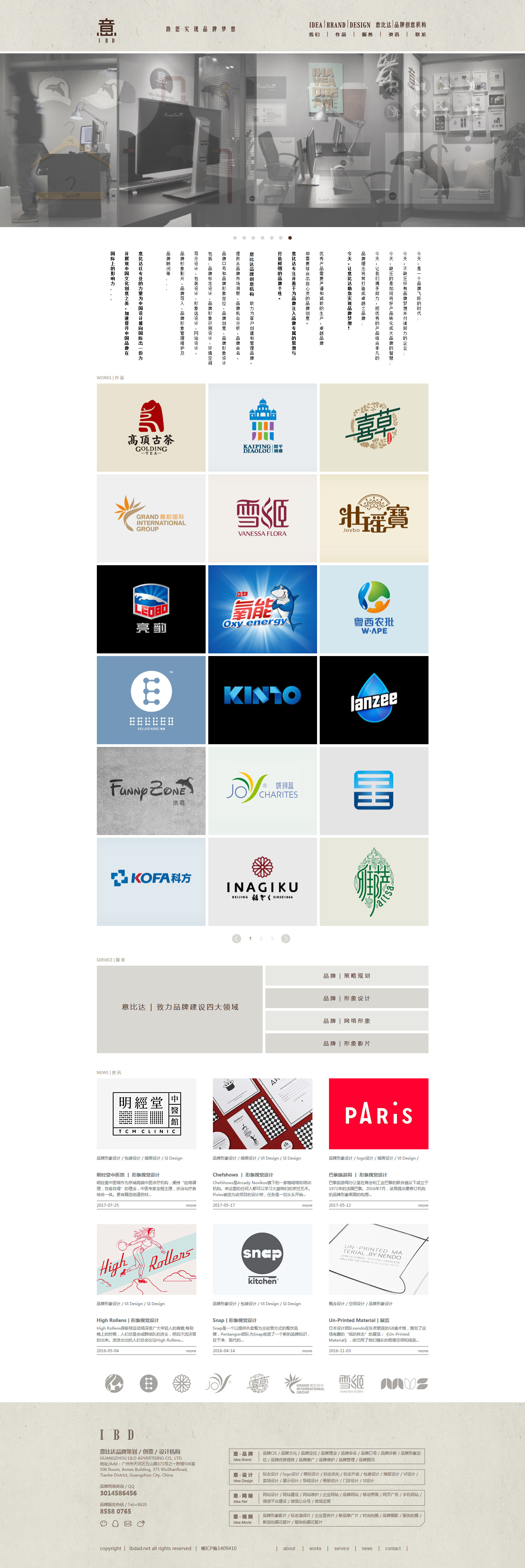Open the footer email envelope icon

click(x=128, y=1524)
